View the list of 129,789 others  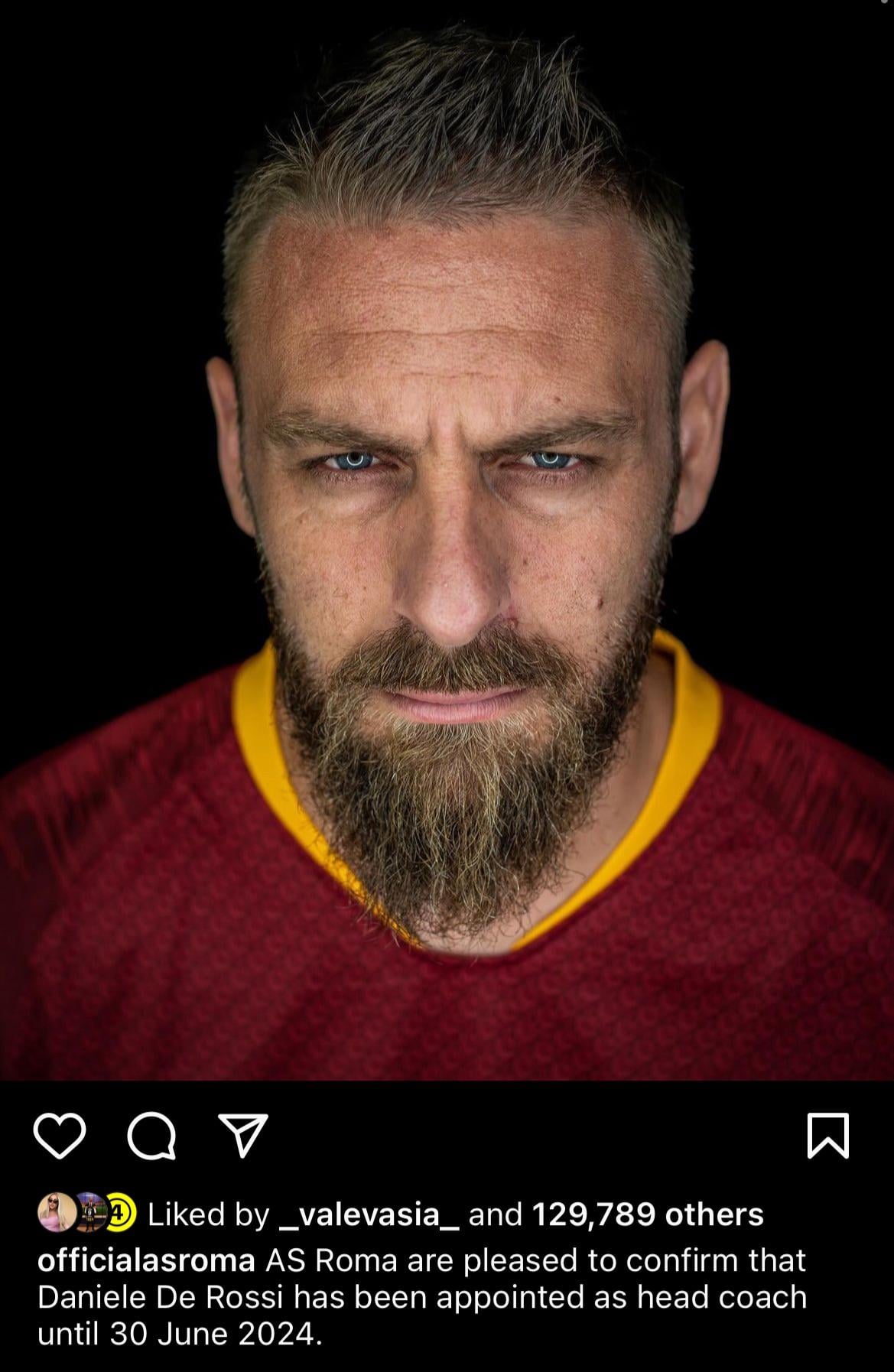coord(647,1215)
